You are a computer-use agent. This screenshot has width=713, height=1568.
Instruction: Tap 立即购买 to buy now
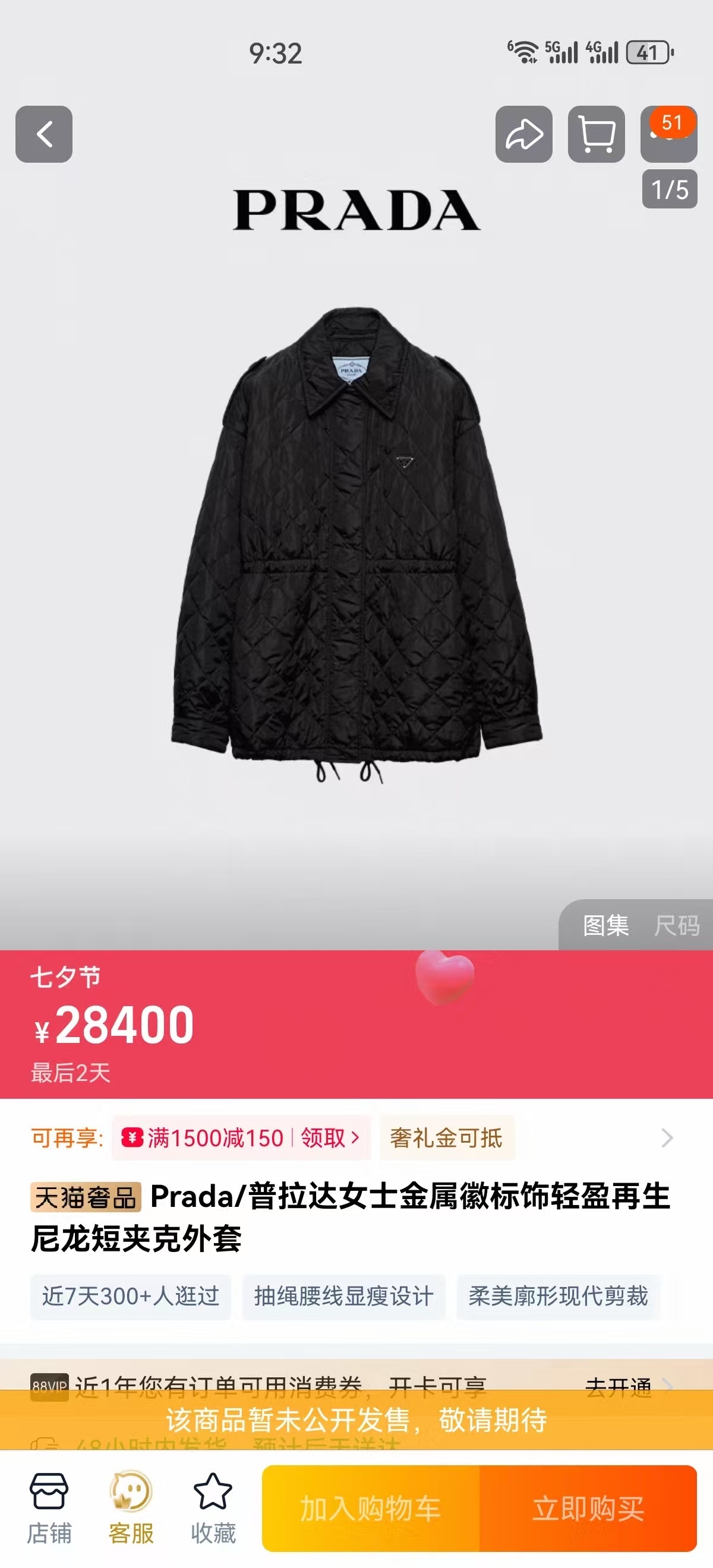(588, 1509)
